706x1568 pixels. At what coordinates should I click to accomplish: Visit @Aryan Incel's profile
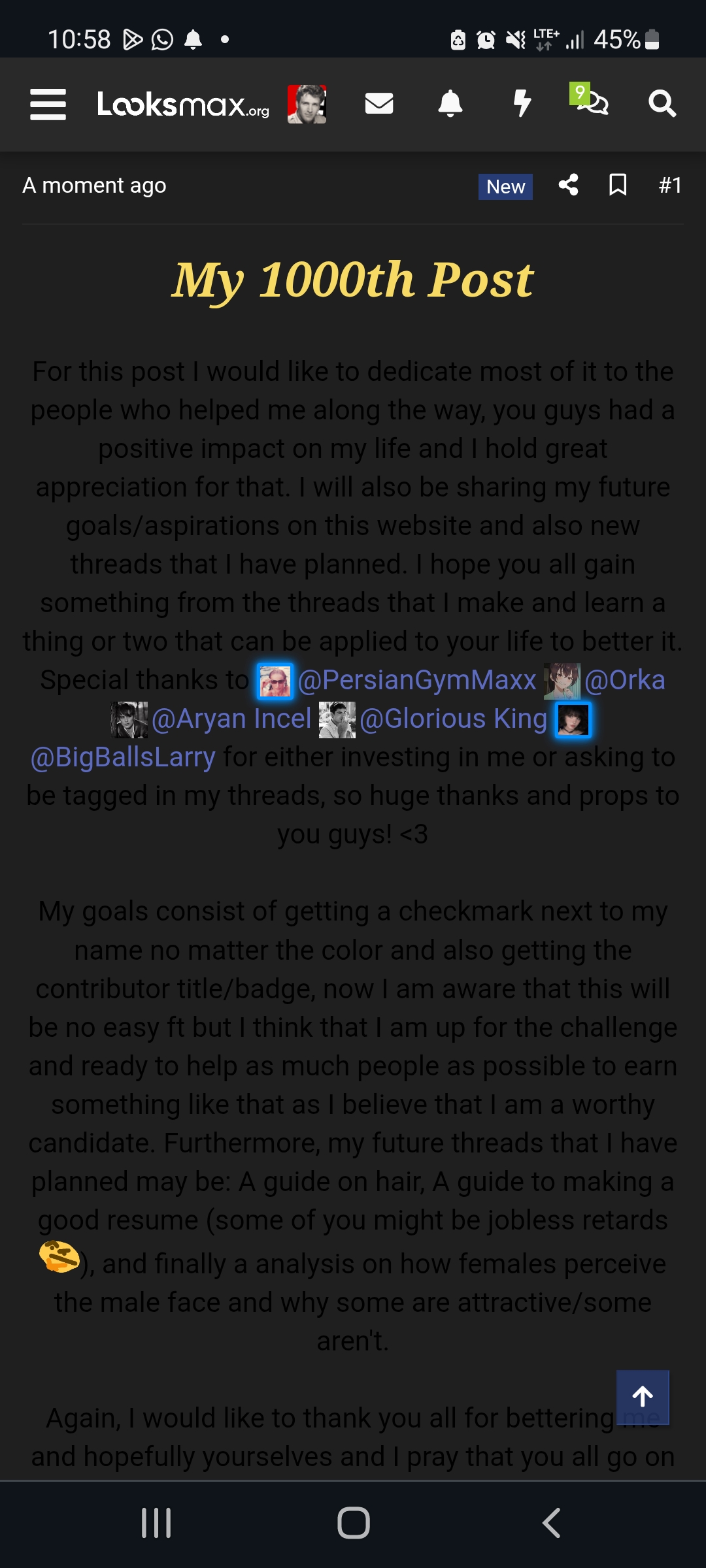[x=231, y=719]
